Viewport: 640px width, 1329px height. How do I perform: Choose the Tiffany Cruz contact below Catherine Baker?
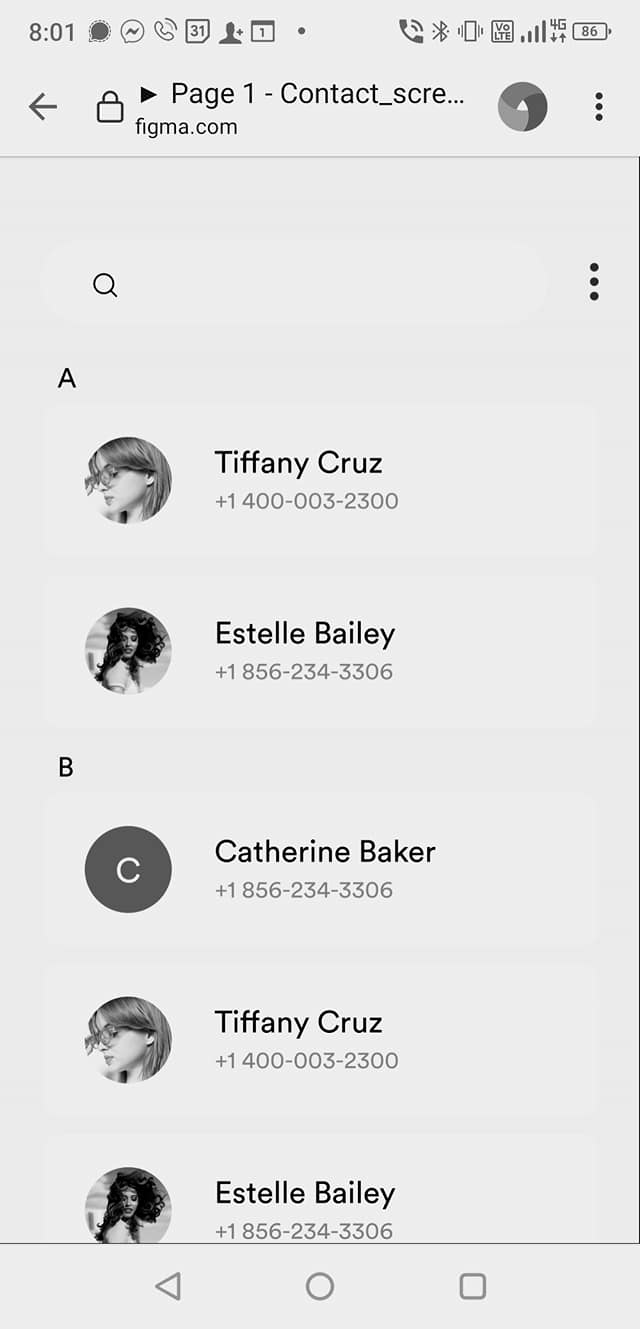click(x=320, y=1040)
